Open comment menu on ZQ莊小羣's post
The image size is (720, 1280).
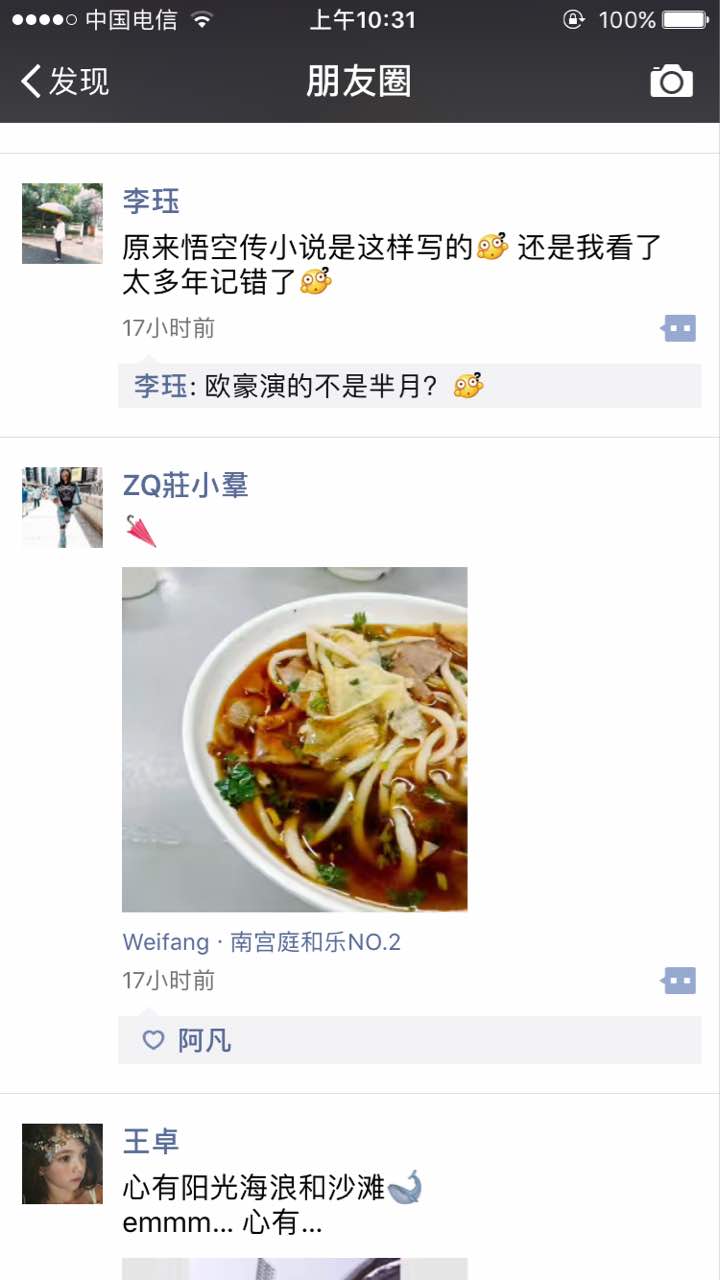point(679,980)
